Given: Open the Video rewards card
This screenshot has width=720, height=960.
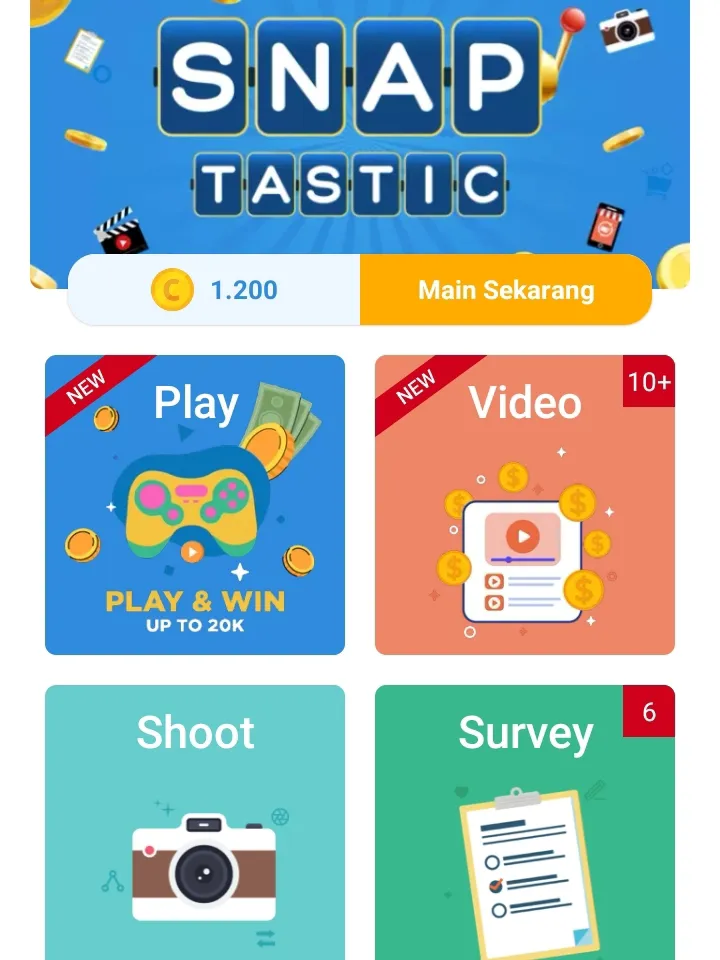Looking at the screenshot, I should 525,505.
